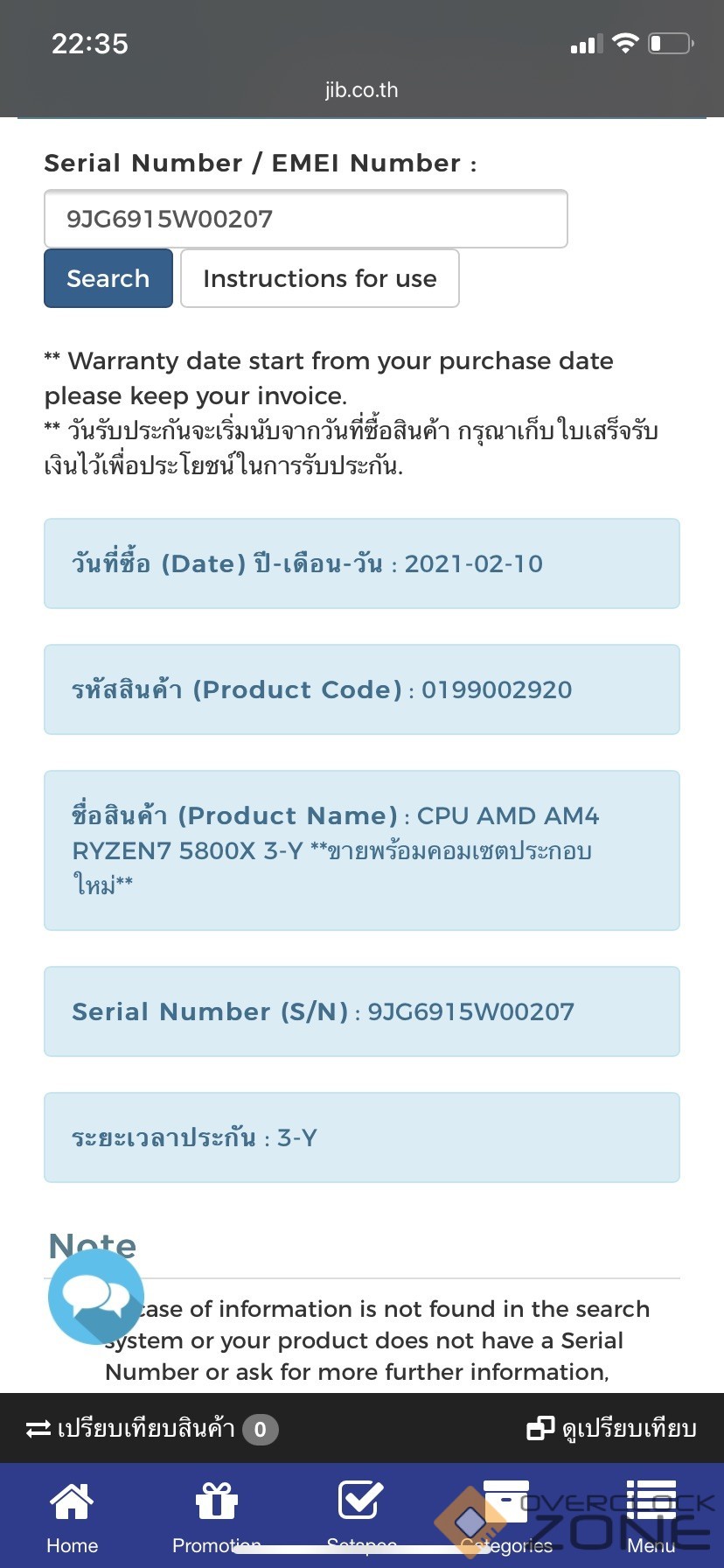Open the Menu tab
Viewport: 724px width, 1568px height.
[651, 1516]
